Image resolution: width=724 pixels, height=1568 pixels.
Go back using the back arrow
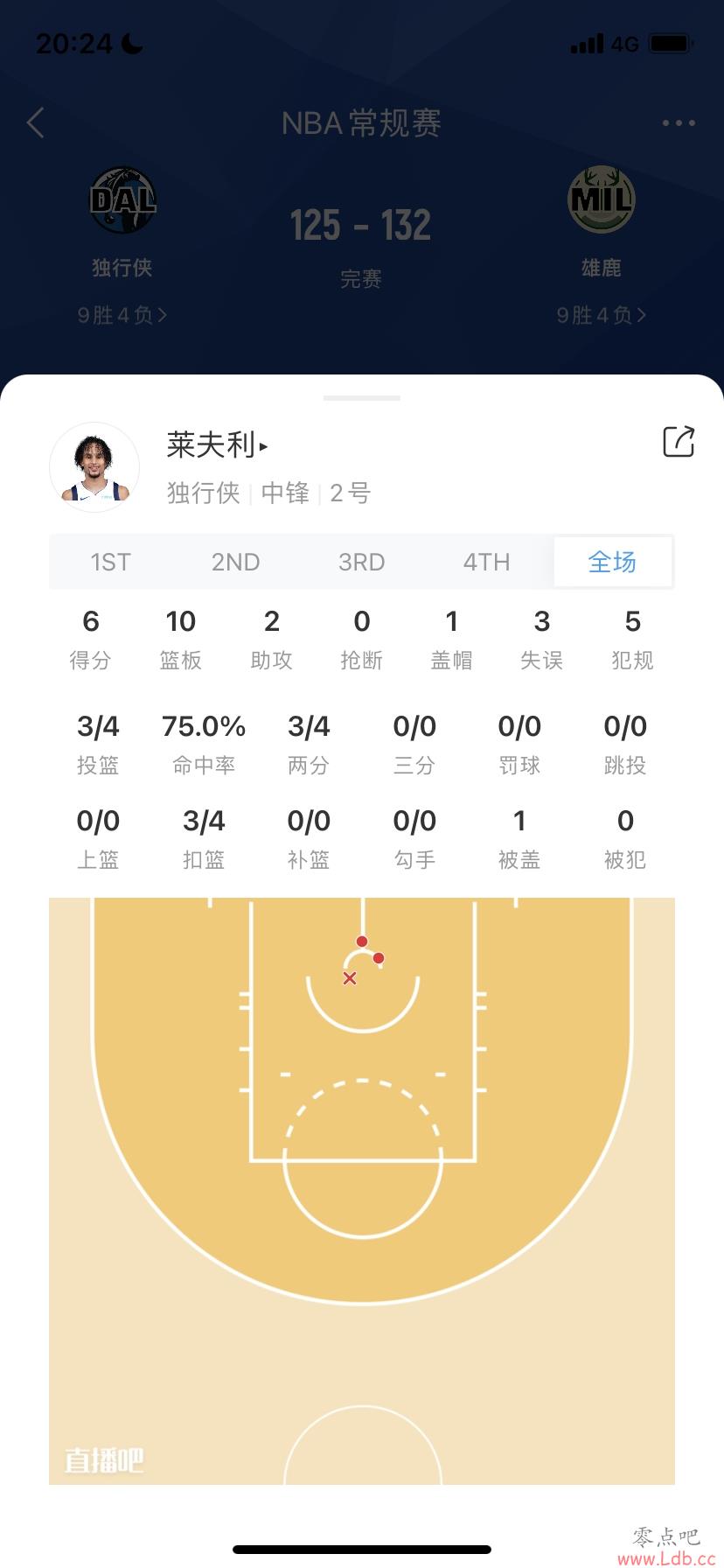tap(36, 123)
